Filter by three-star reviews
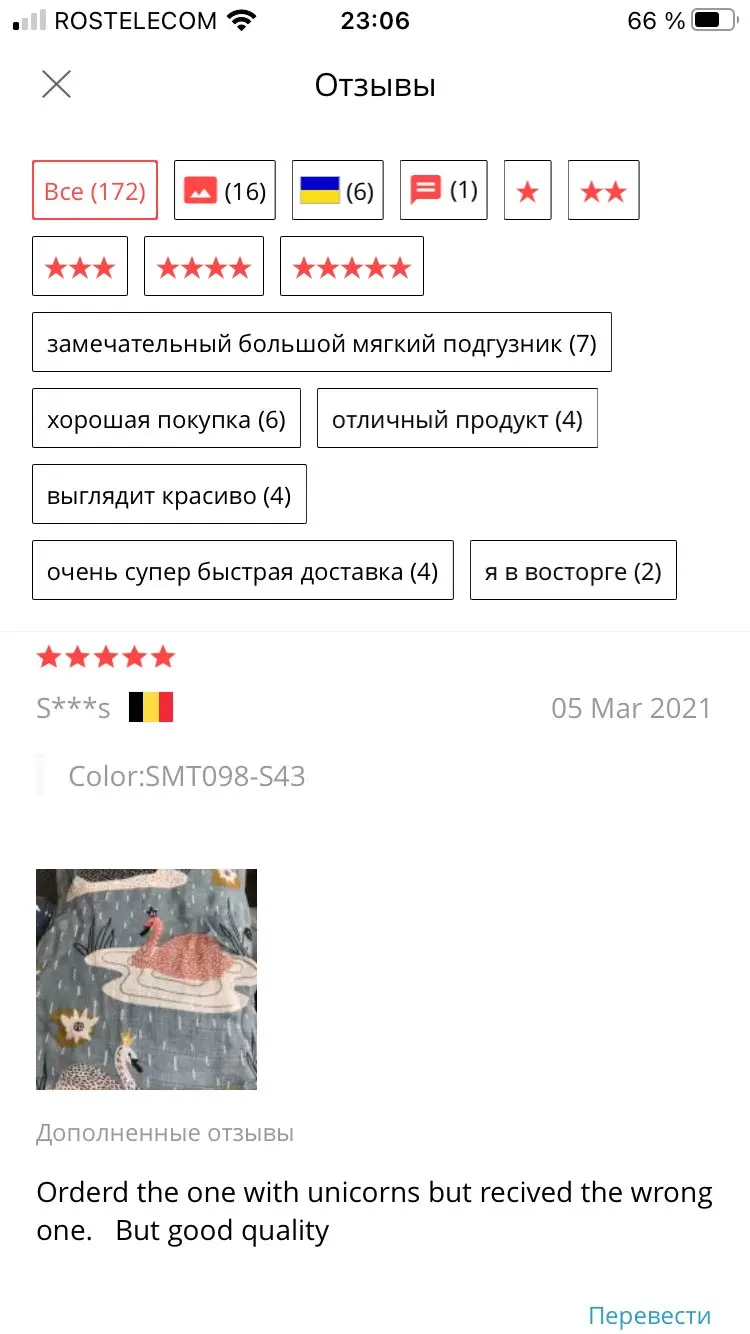Screen dimensions: 750x1334 click(x=80, y=266)
